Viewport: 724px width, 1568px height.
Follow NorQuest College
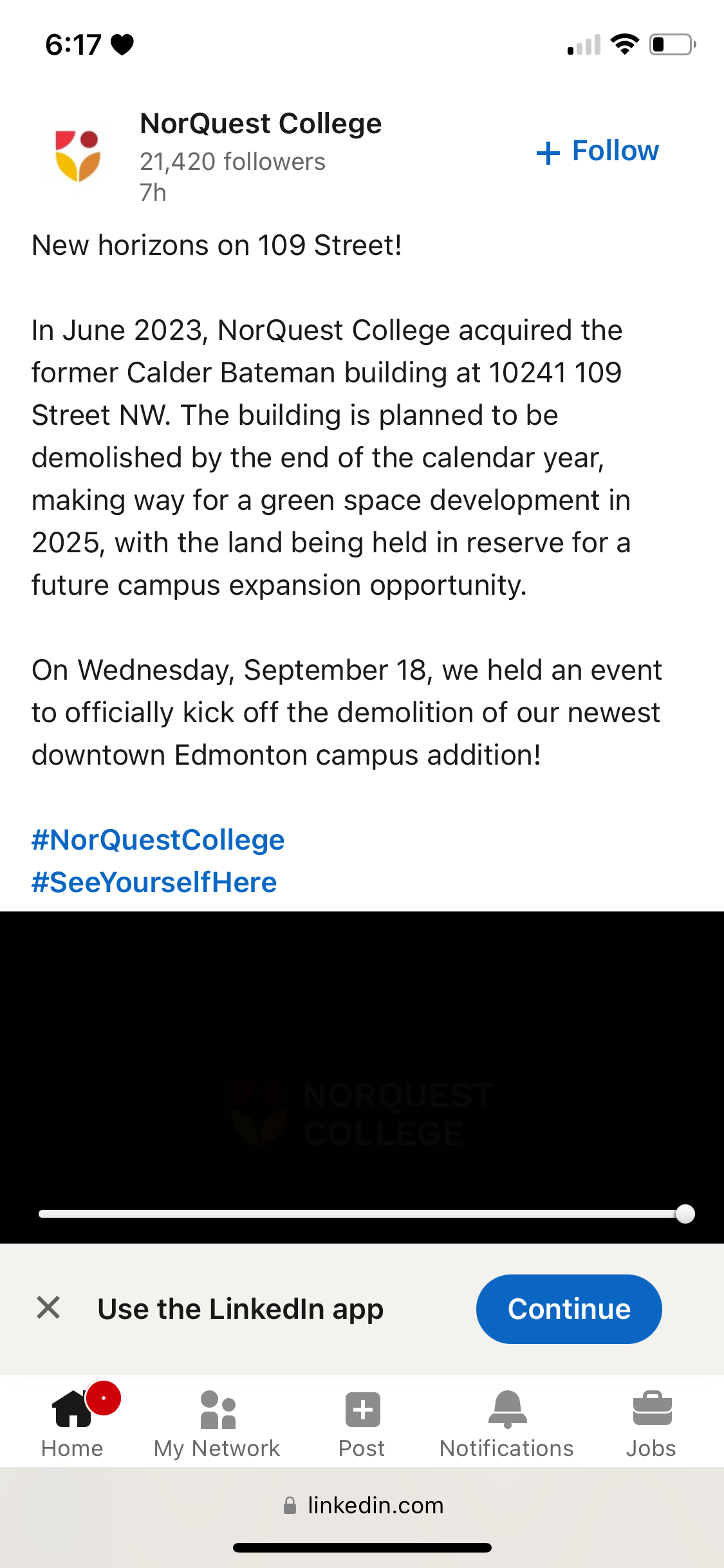click(x=598, y=152)
